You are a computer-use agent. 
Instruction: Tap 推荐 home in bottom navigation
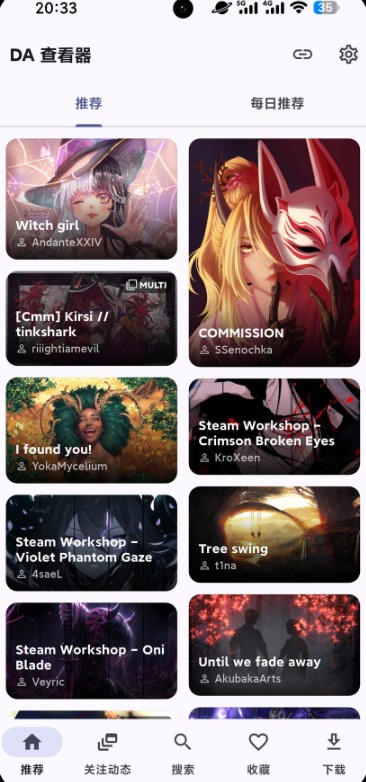[x=32, y=753]
